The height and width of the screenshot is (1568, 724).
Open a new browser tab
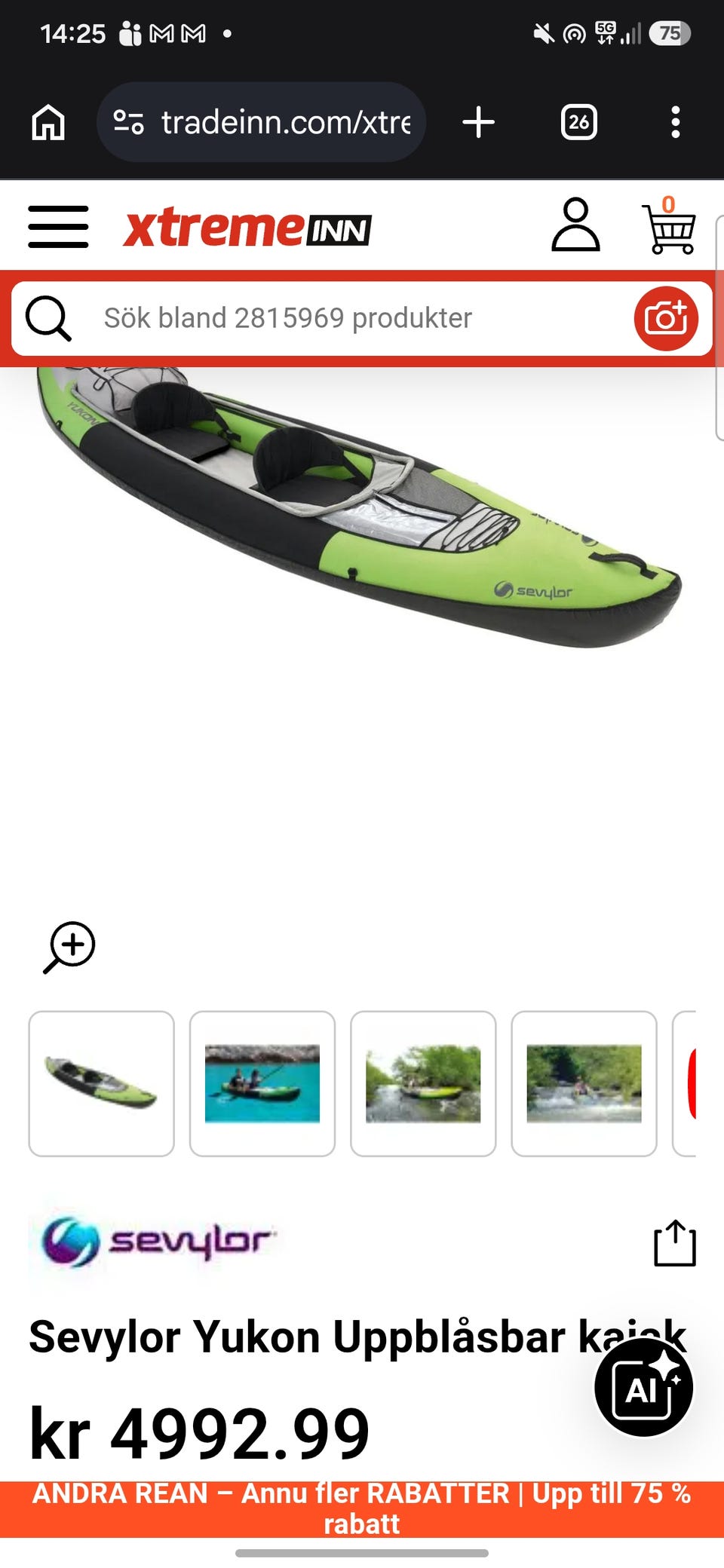(478, 122)
